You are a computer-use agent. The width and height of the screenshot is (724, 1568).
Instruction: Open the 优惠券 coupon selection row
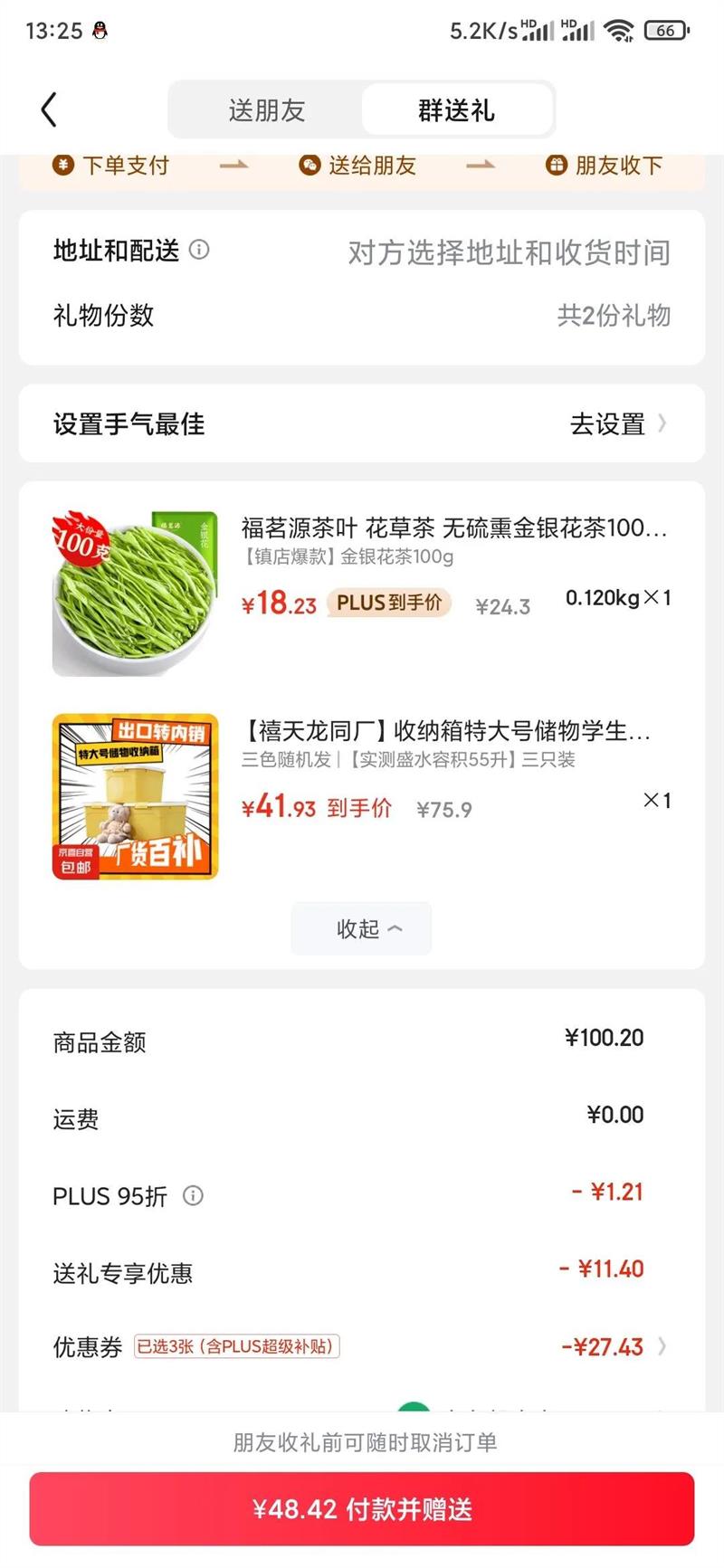[x=362, y=1346]
